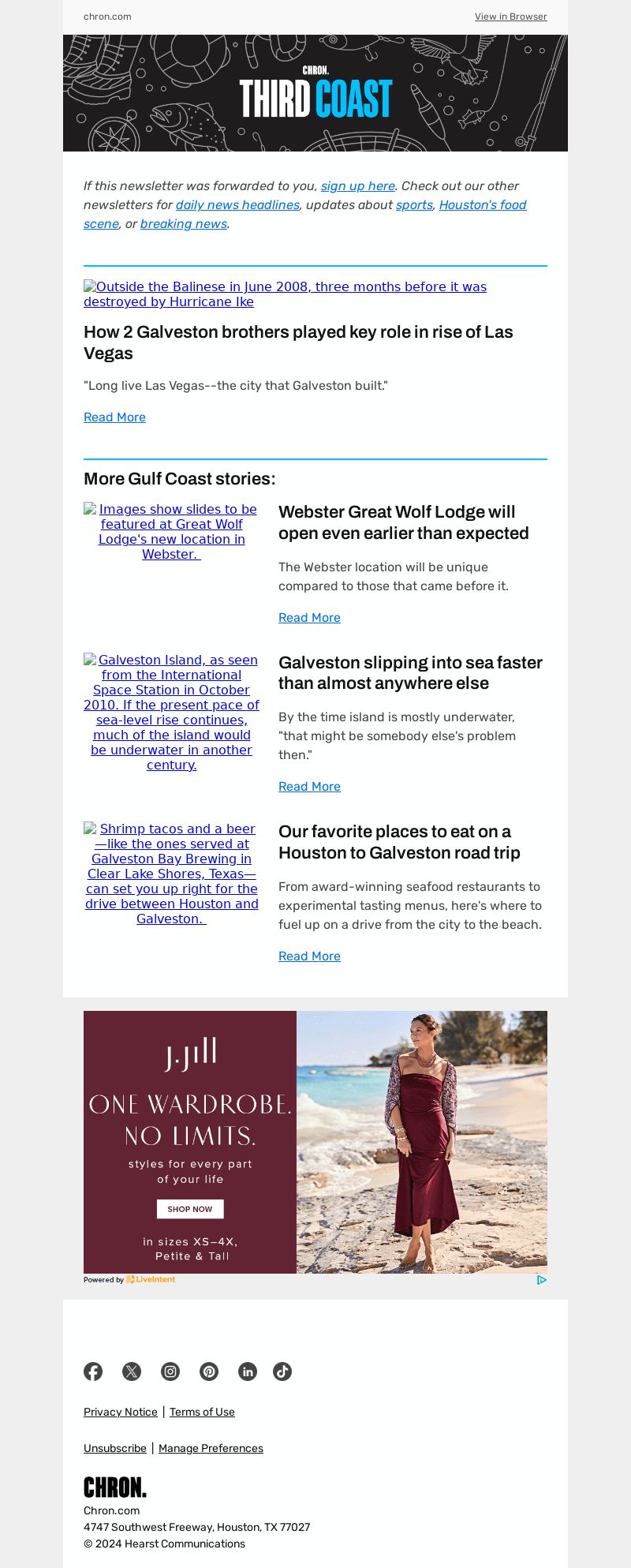Open the Balinese image link

(x=285, y=294)
